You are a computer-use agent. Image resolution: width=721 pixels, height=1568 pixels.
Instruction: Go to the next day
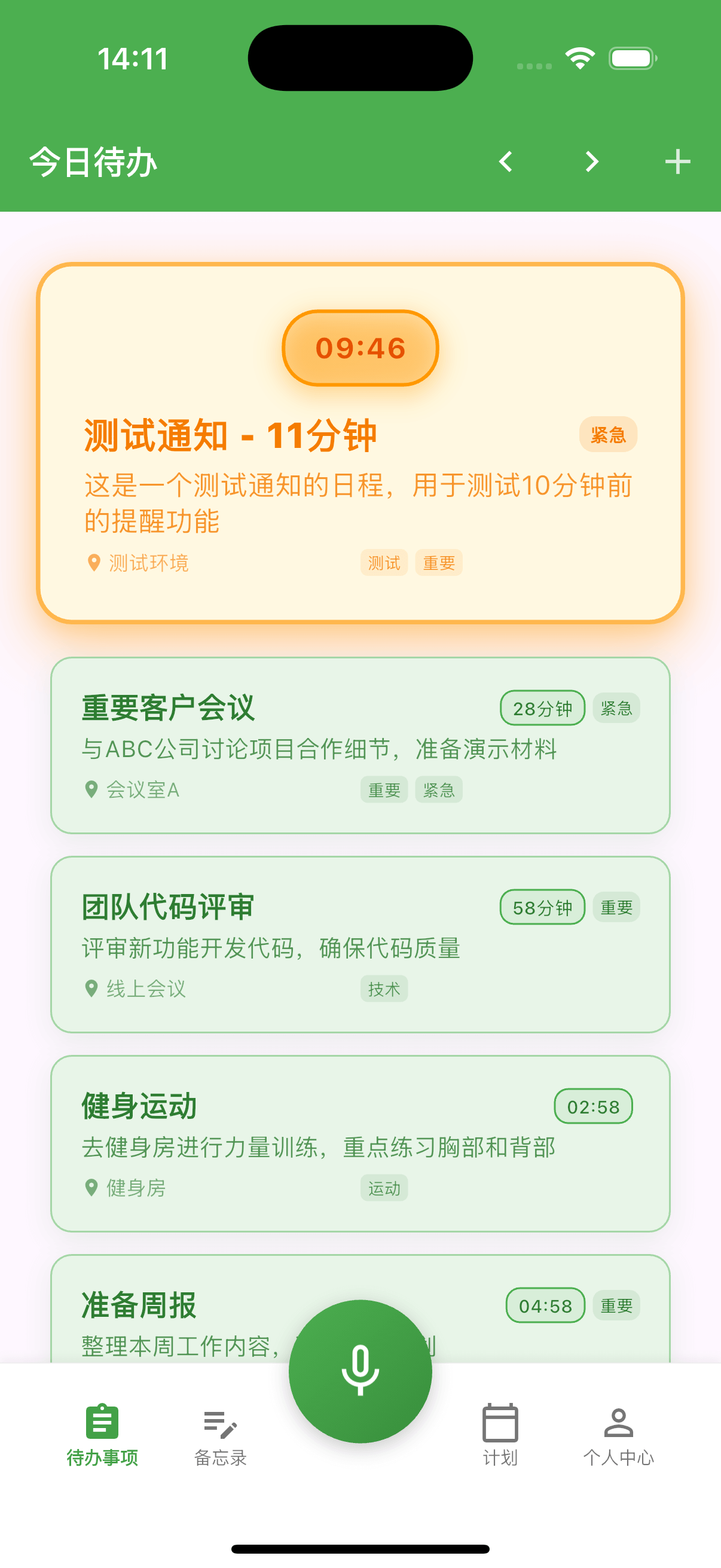click(x=591, y=162)
